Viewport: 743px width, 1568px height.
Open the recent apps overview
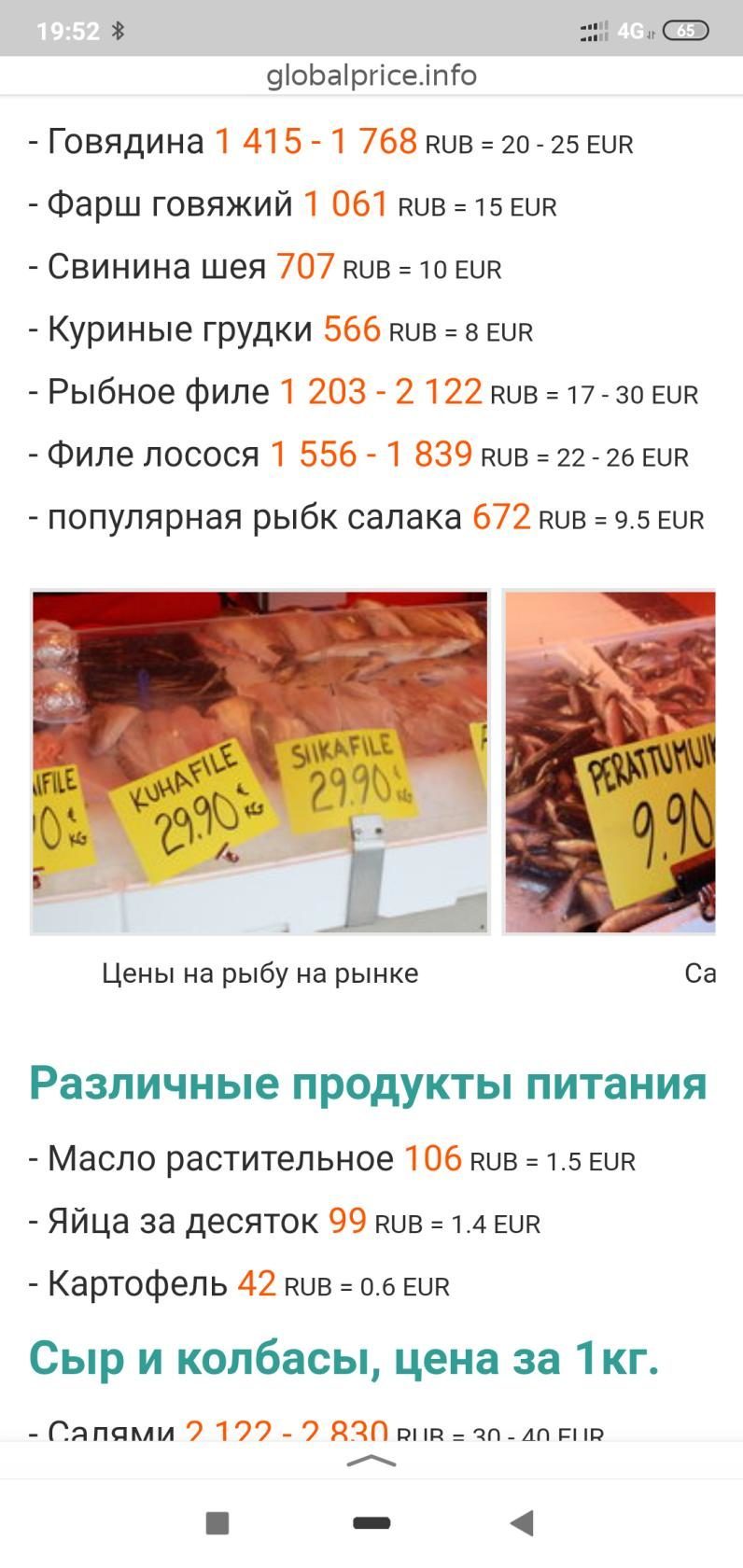(x=217, y=1523)
